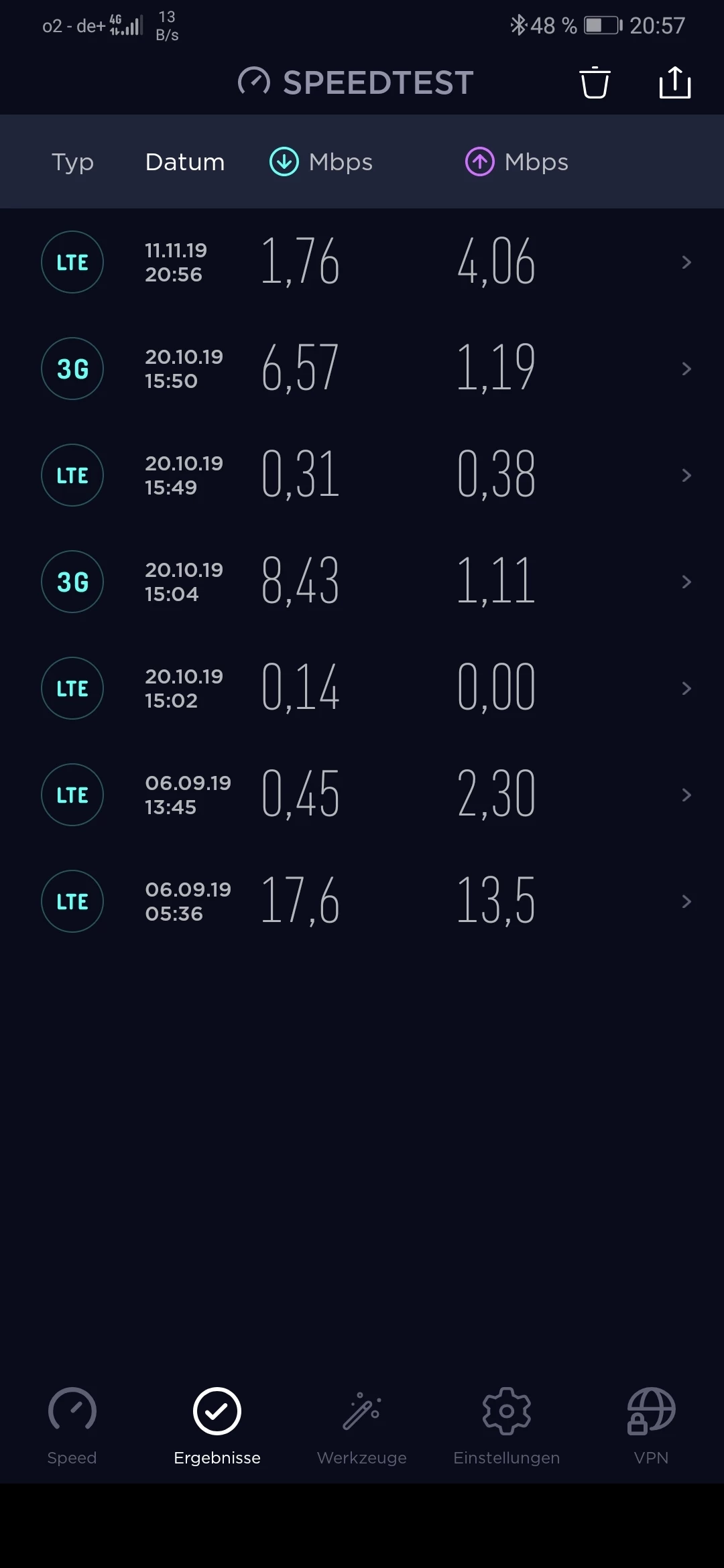View the LTE test from 20.10.19 15:49
The height and width of the screenshot is (1568, 724).
tap(362, 475)
